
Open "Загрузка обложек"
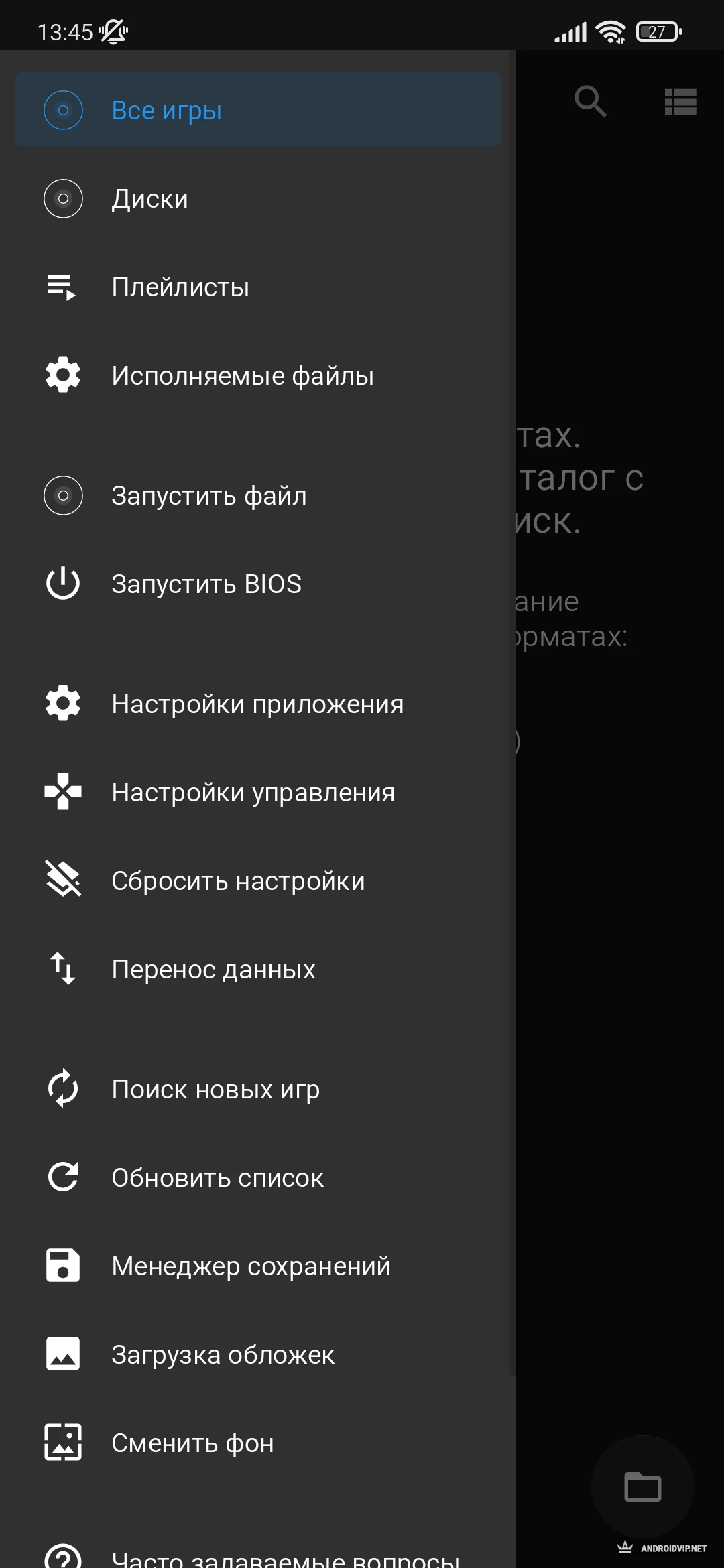[x=258, y=1355]
